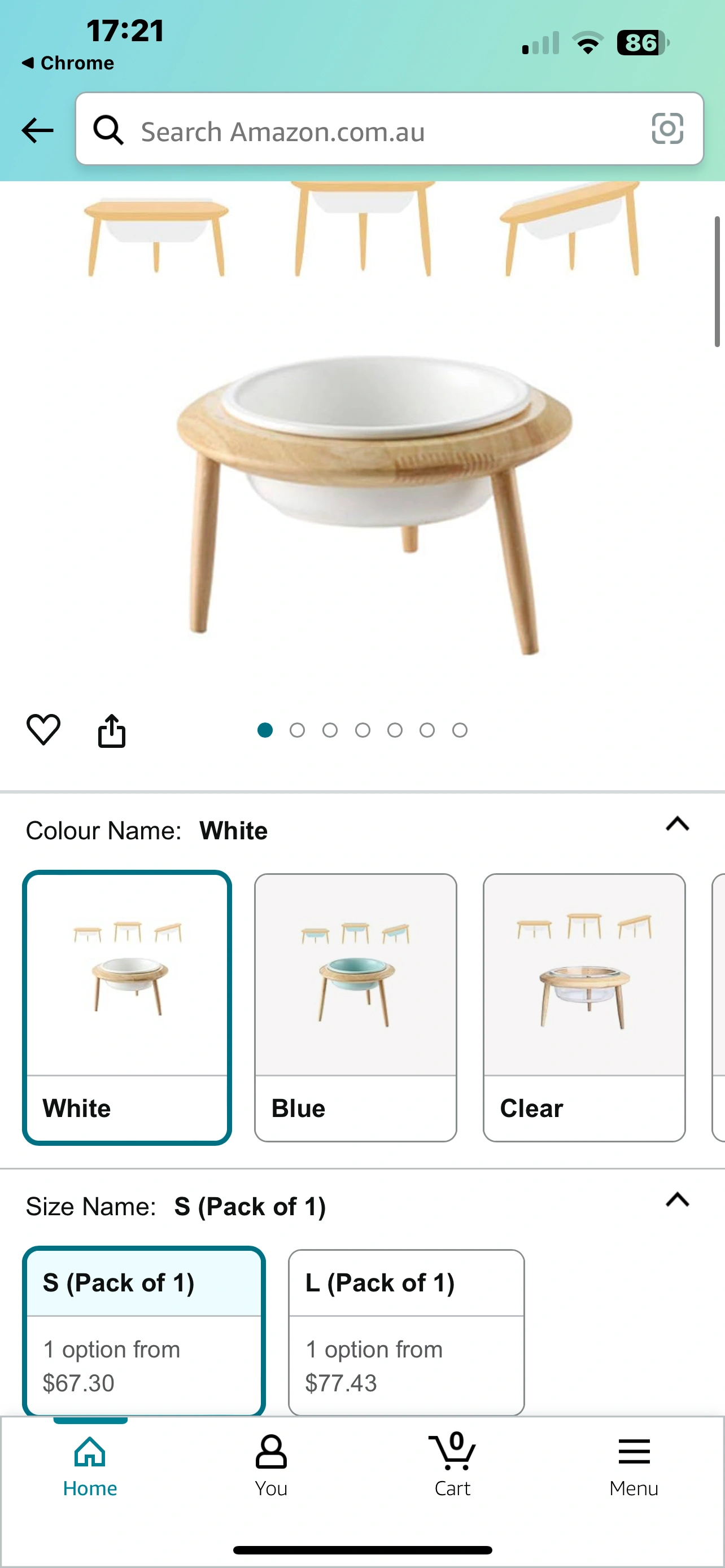This screenshot has width=725, height=1568.
Task: Collapse the Size Name section
Action: (x=677, y=1200)
